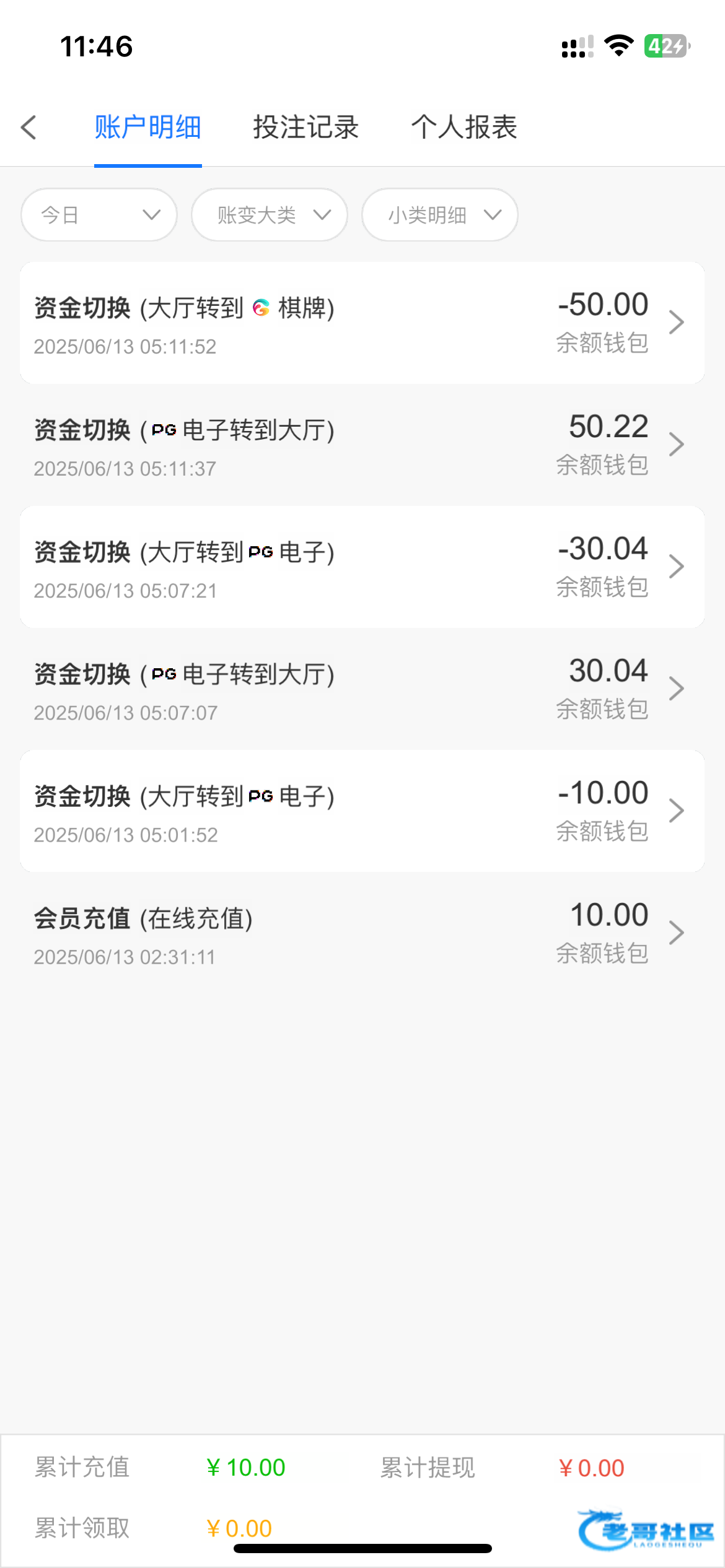The image size is (725, 1568).
Task: Expand the 今日 date dropdown
Action: tap(99, 215)
